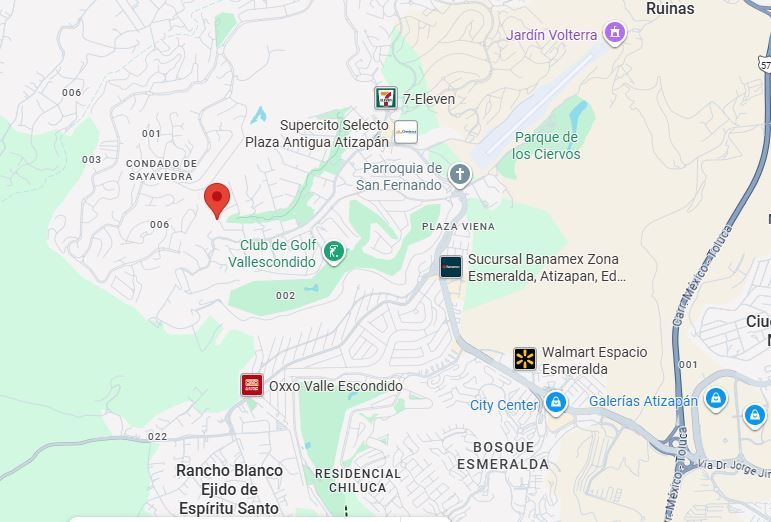Image resolution: width=771 pixels, height=522 pixels.
Task: Open the Oxxo Valle Escondido marker
Action: click(x=252, y=385)
